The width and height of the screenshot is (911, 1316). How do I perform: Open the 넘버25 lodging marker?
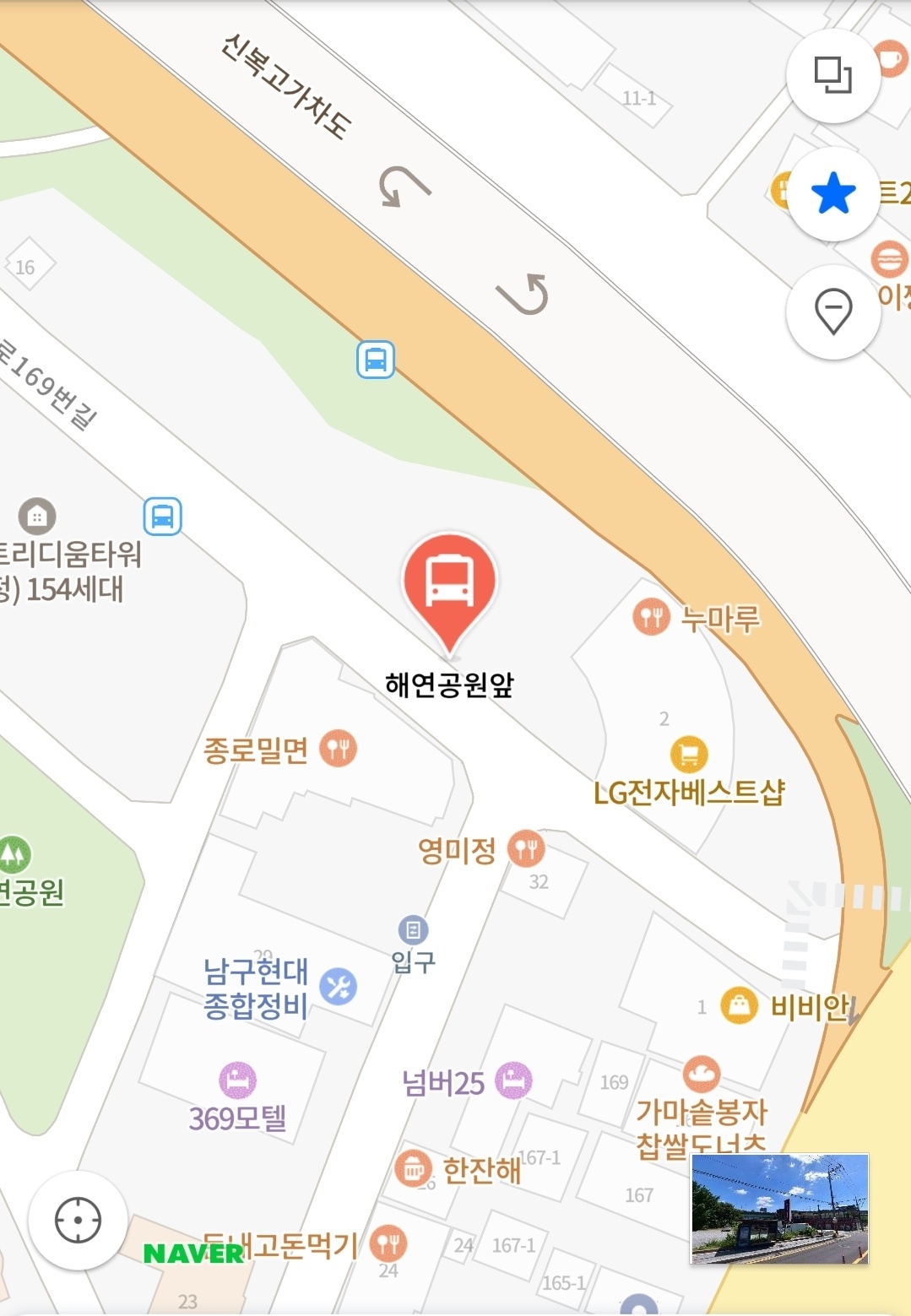pyautogui.click(x=512, y=1080)
